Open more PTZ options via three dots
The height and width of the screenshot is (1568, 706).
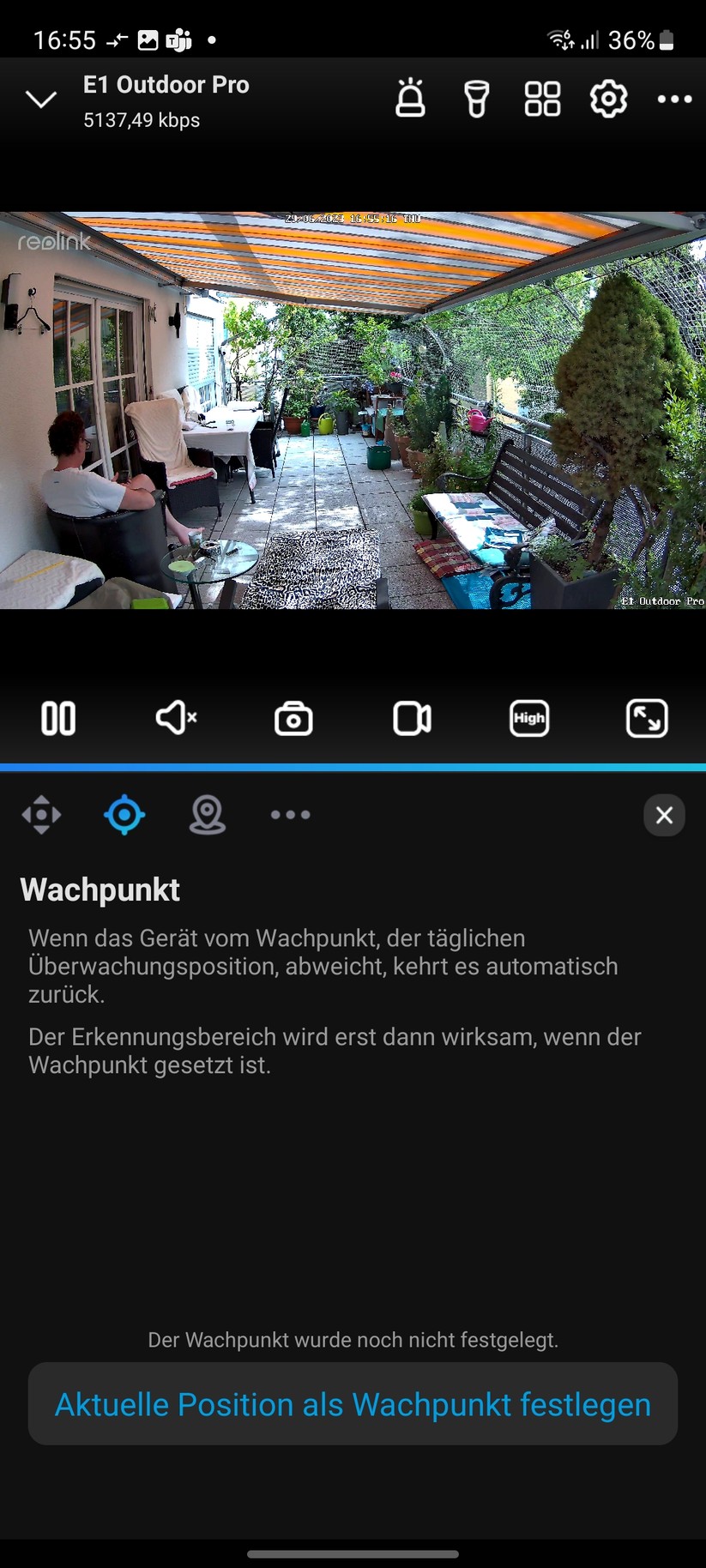tap(290, 815)
